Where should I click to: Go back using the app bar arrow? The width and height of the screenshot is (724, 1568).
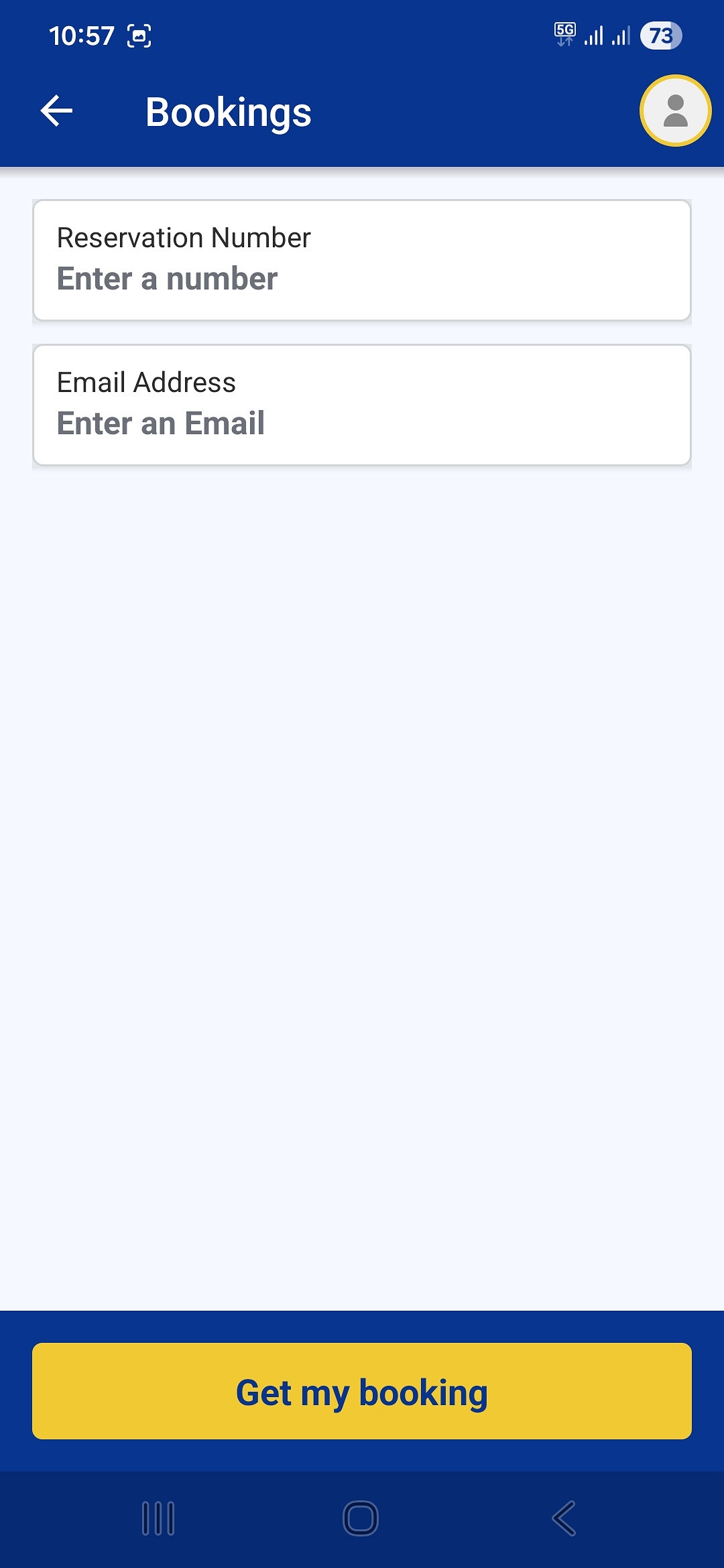pos(57,111)
